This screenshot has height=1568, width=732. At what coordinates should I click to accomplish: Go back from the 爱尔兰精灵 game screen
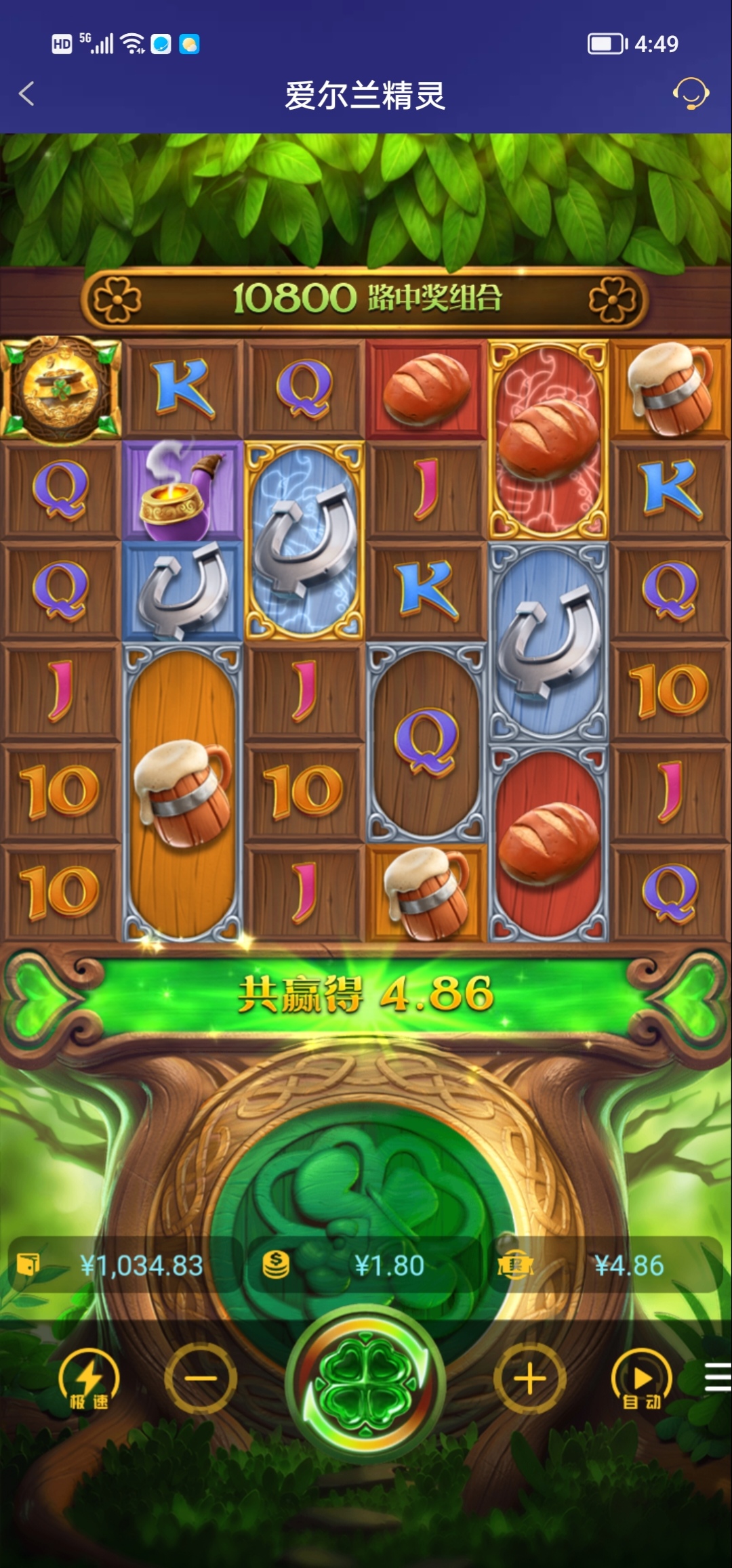[27, 94]
